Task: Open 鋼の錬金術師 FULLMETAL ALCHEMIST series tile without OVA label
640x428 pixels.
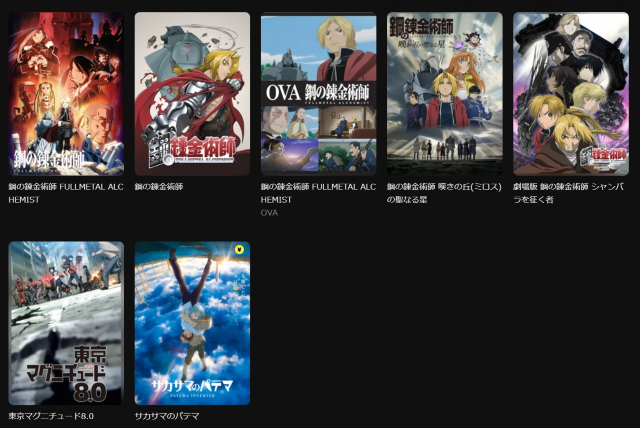Action: [x=66, y=94]
